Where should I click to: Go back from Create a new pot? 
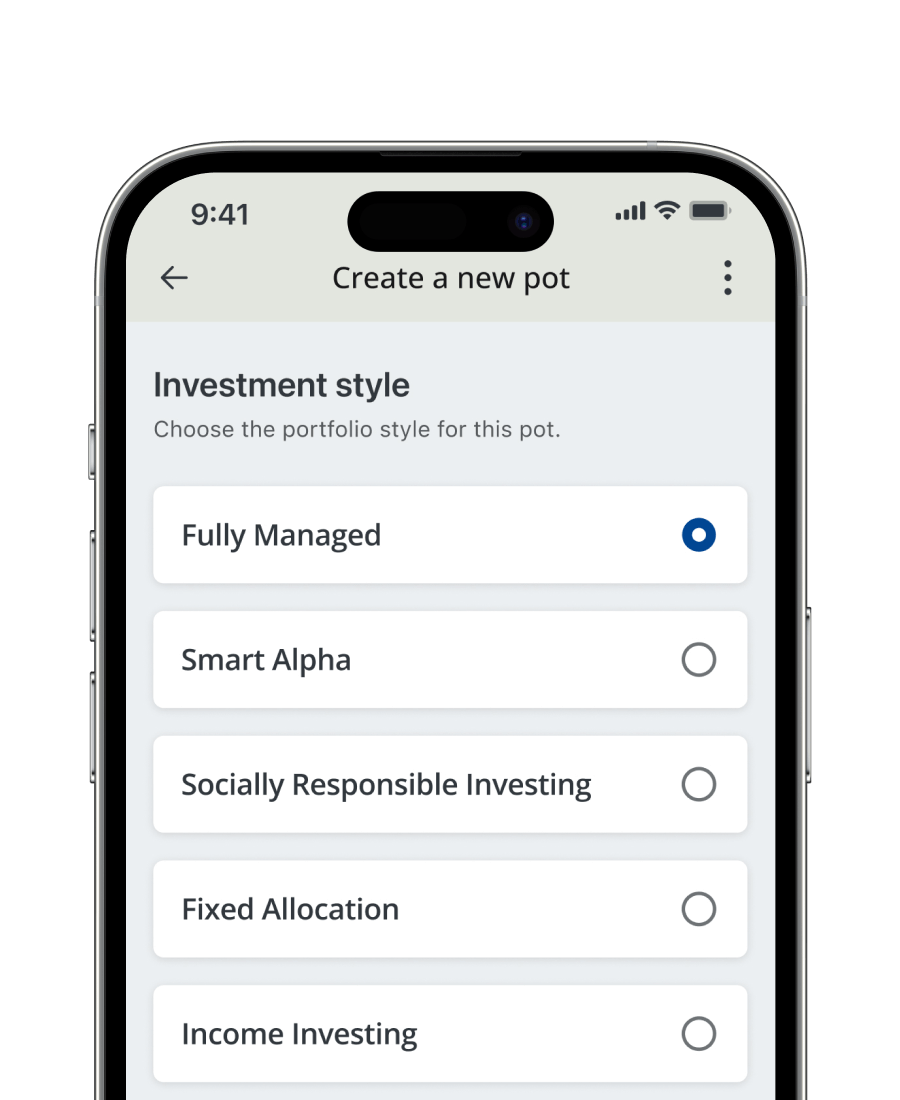coord(174,278)
